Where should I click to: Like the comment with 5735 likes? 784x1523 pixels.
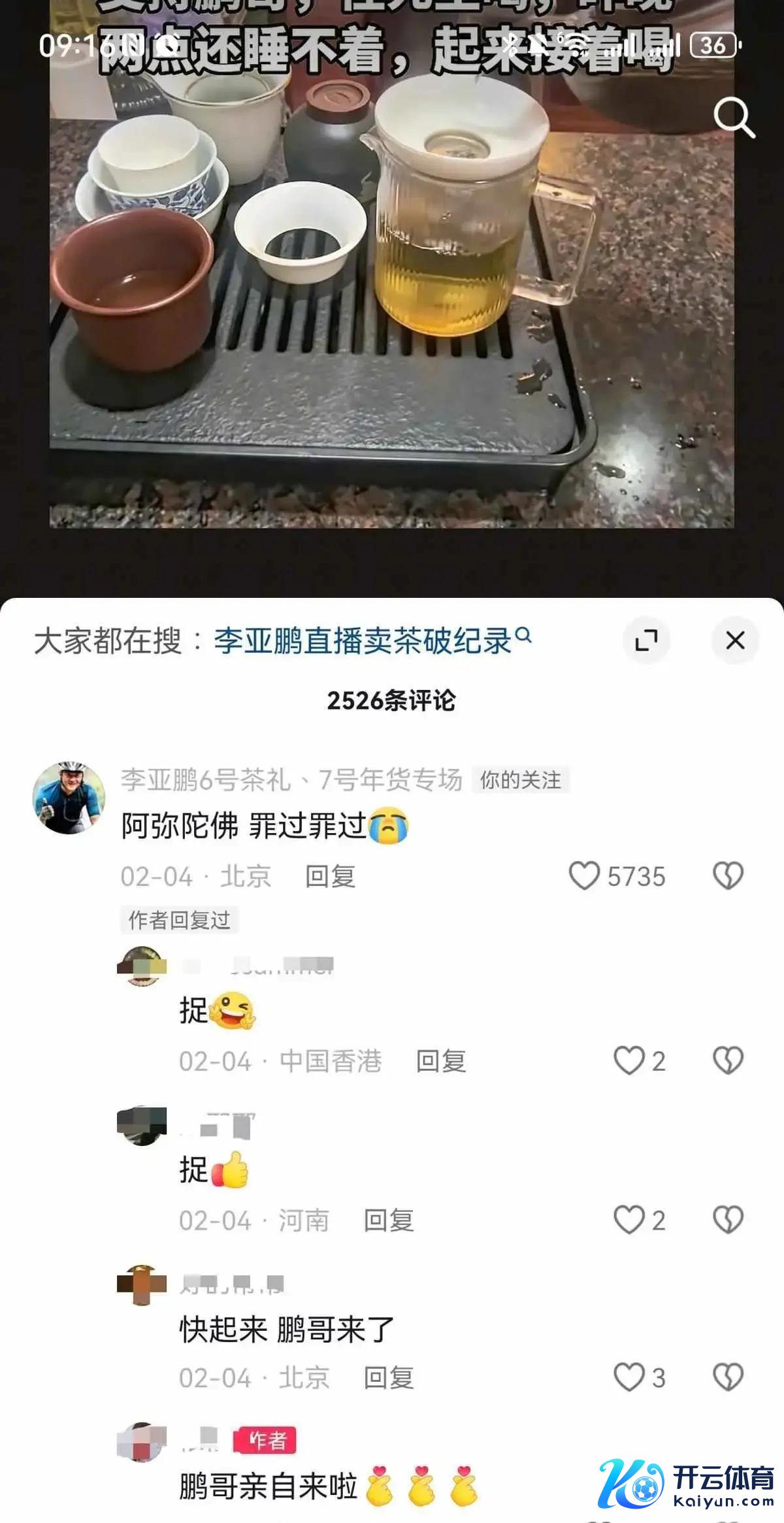(x=584, y=876)
